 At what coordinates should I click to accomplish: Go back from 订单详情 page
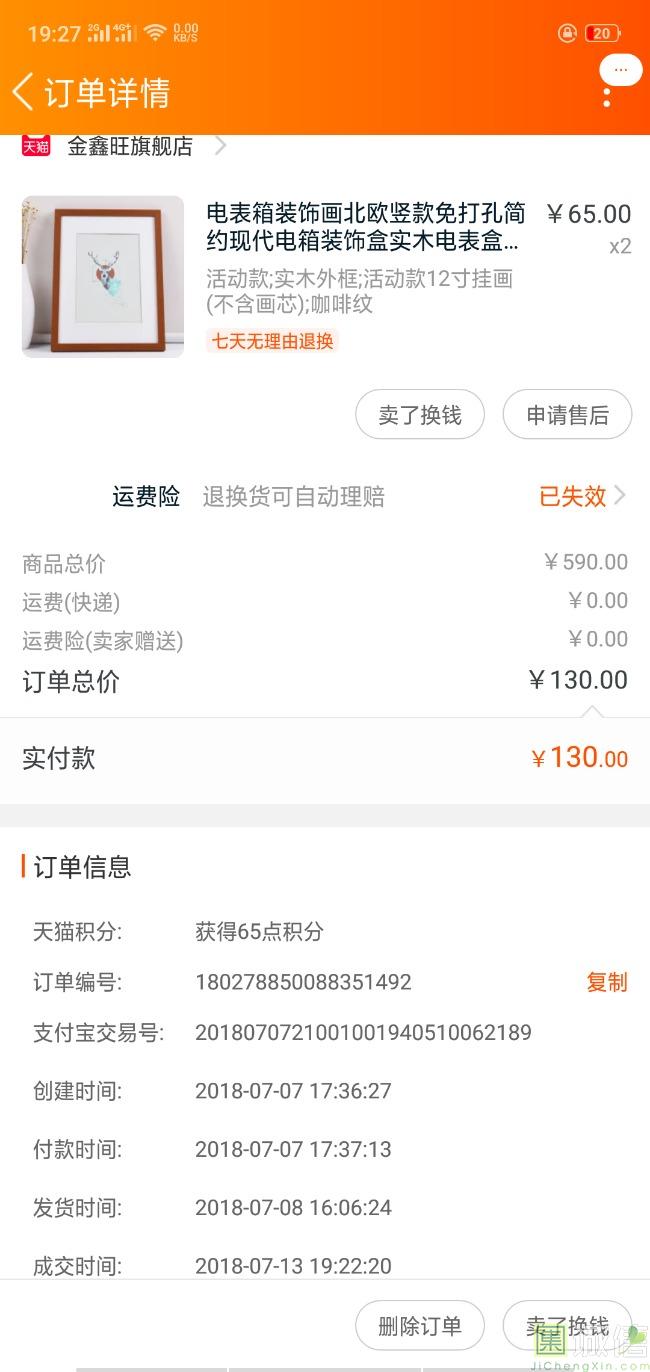click(24, 92)
